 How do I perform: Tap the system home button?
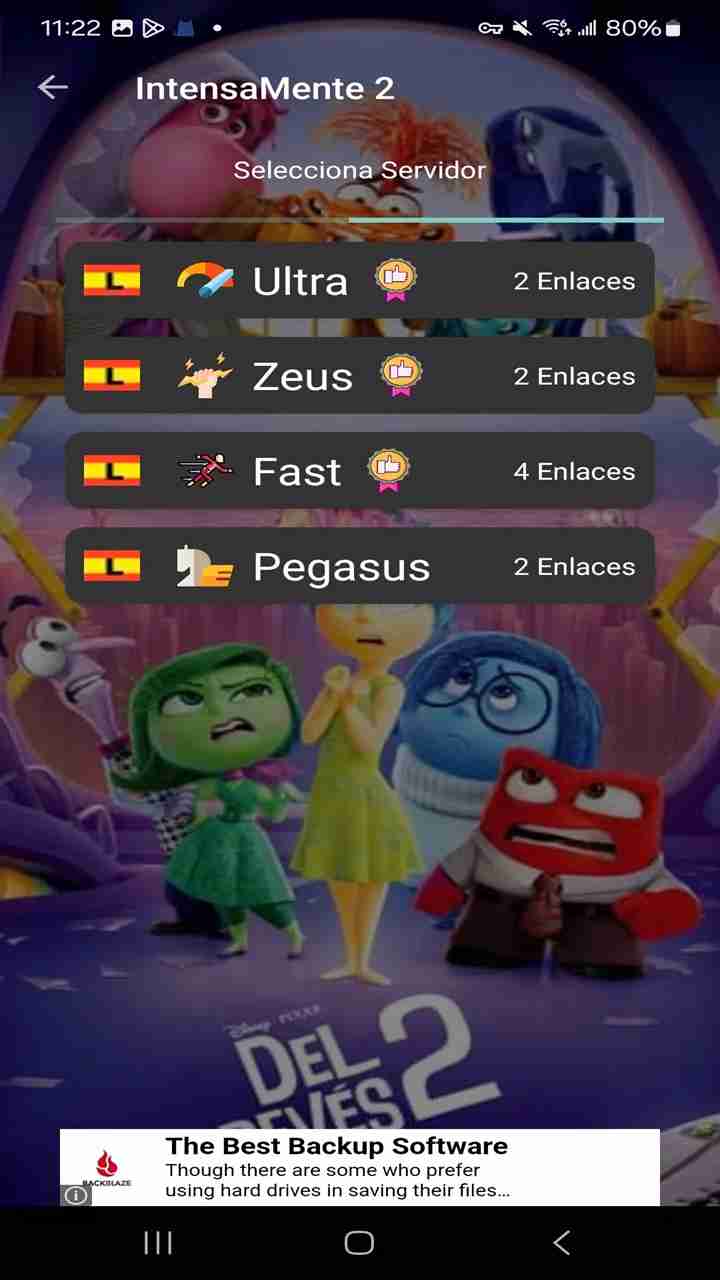359,1243
